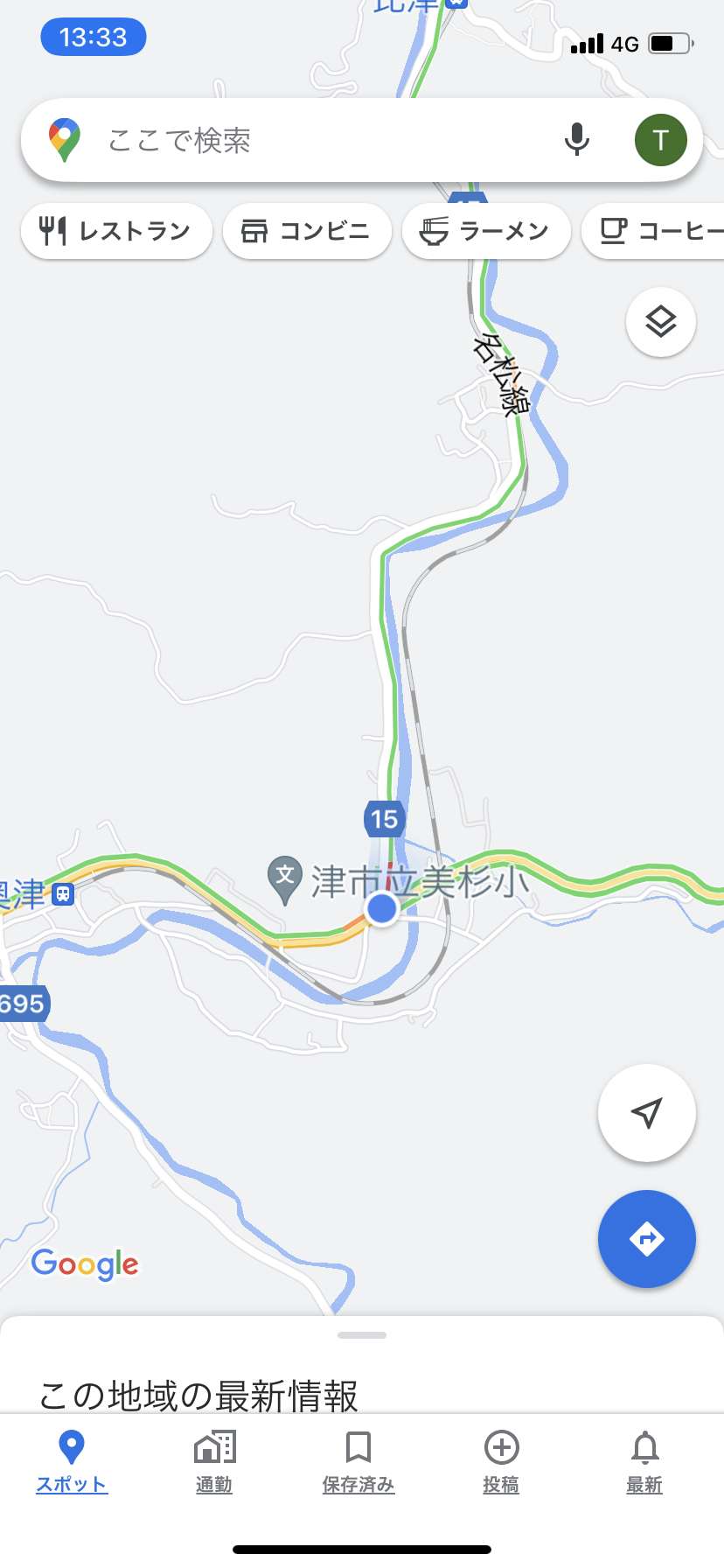Screen dimensions: 724x1568
Task: Open the account avatar T
Action: click(660, 140)
